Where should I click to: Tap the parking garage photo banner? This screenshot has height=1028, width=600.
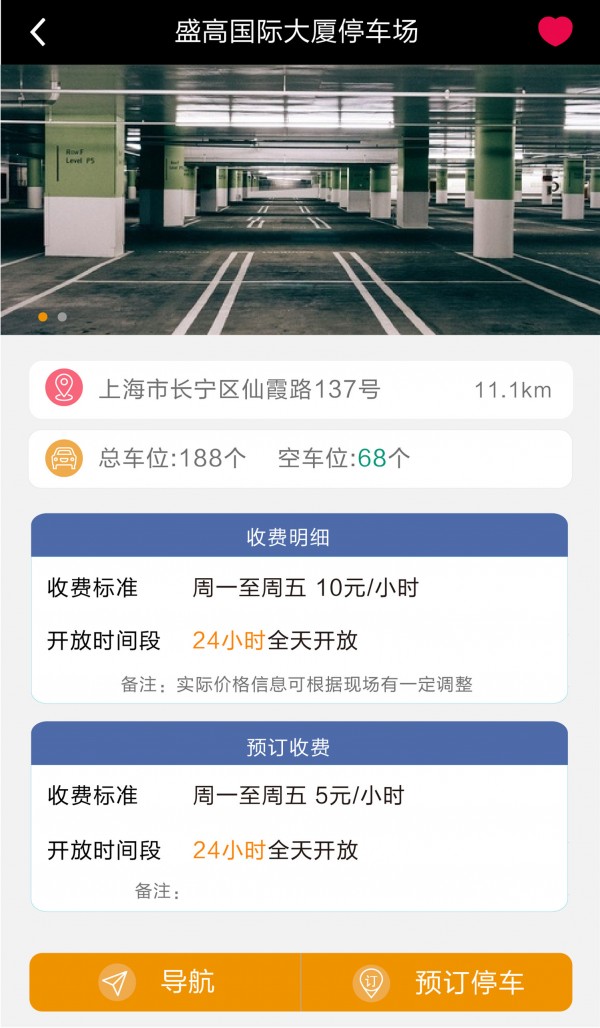[300, 200]
